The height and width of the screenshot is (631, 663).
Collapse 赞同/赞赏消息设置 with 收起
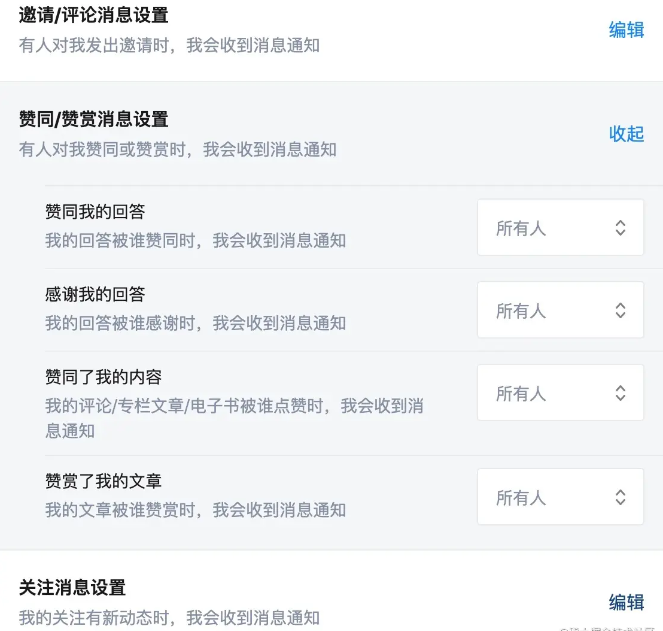click(626, 134)
